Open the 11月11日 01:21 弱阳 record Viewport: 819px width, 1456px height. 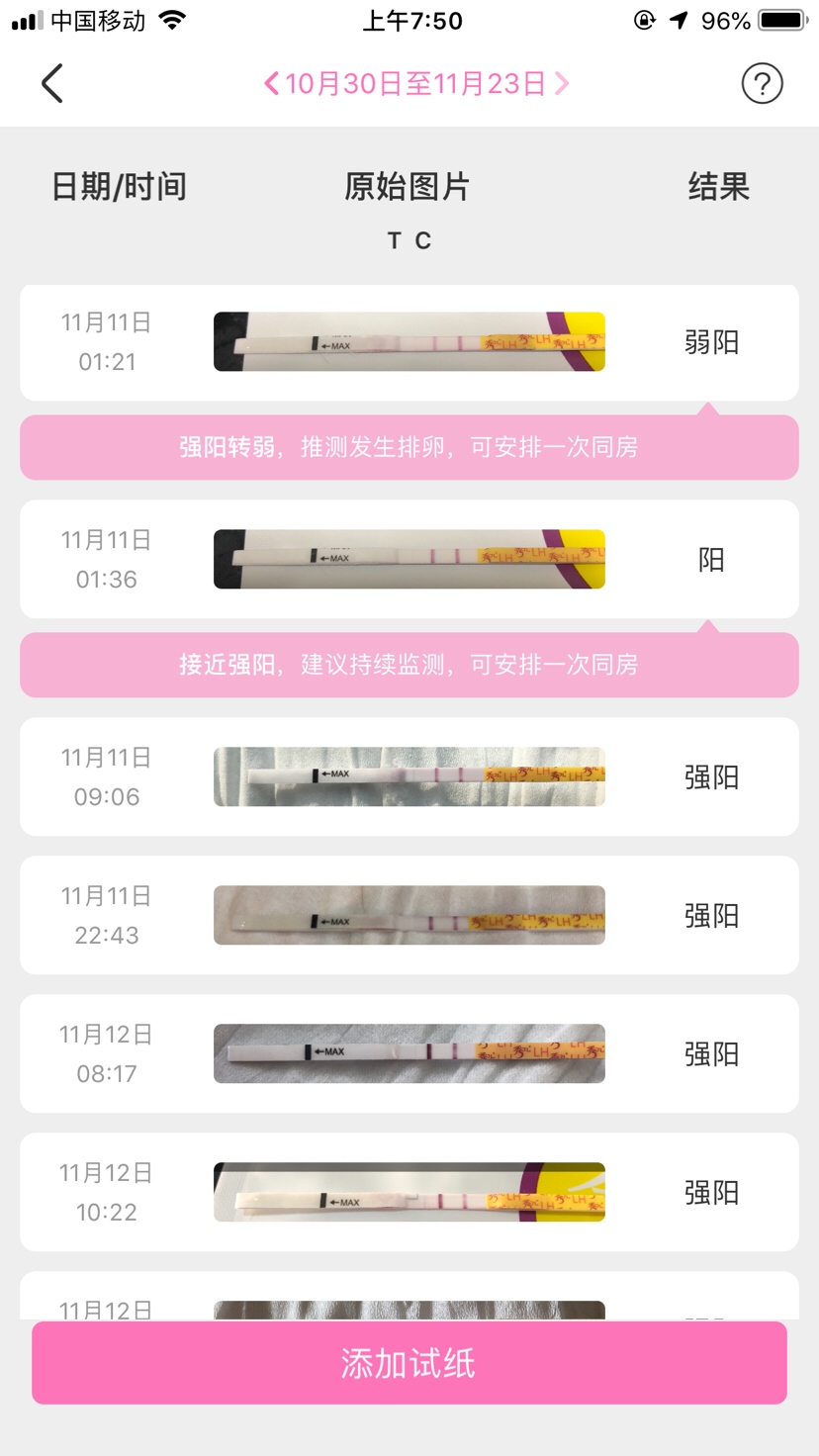[409, 342]
